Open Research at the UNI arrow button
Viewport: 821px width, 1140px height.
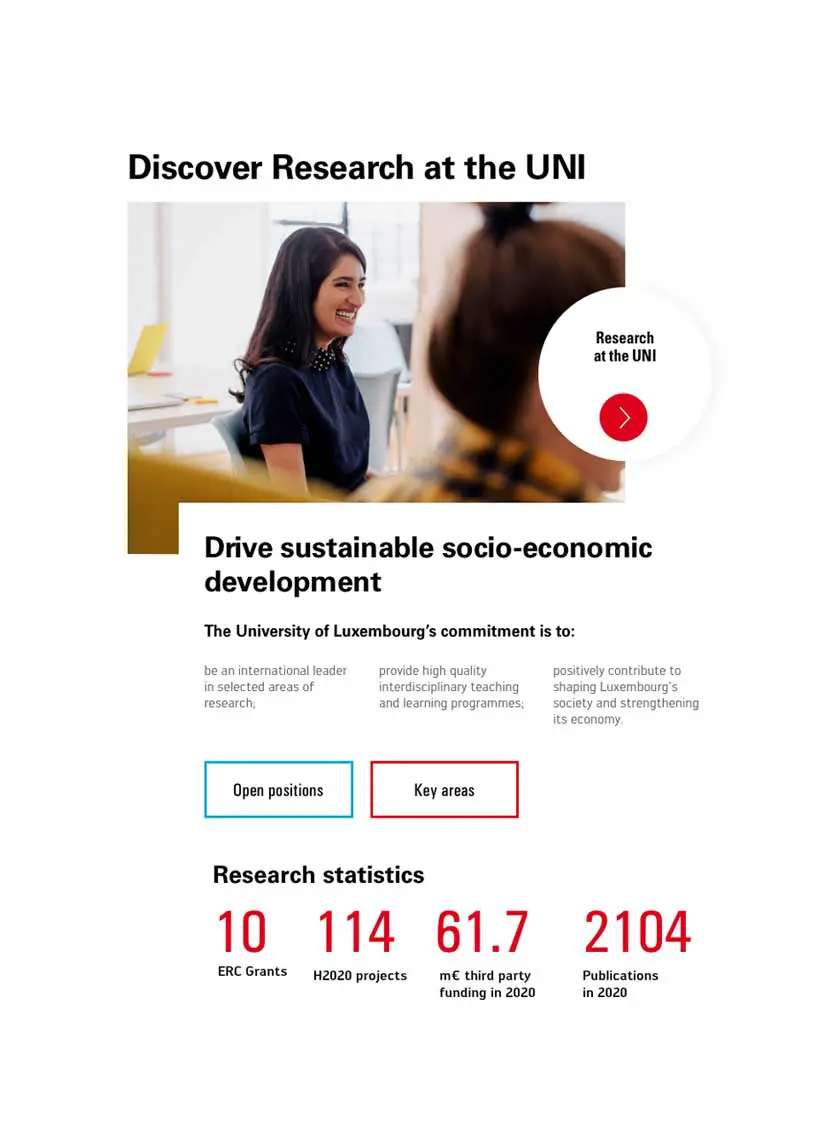pyautogui.click(x=624, y=417)
